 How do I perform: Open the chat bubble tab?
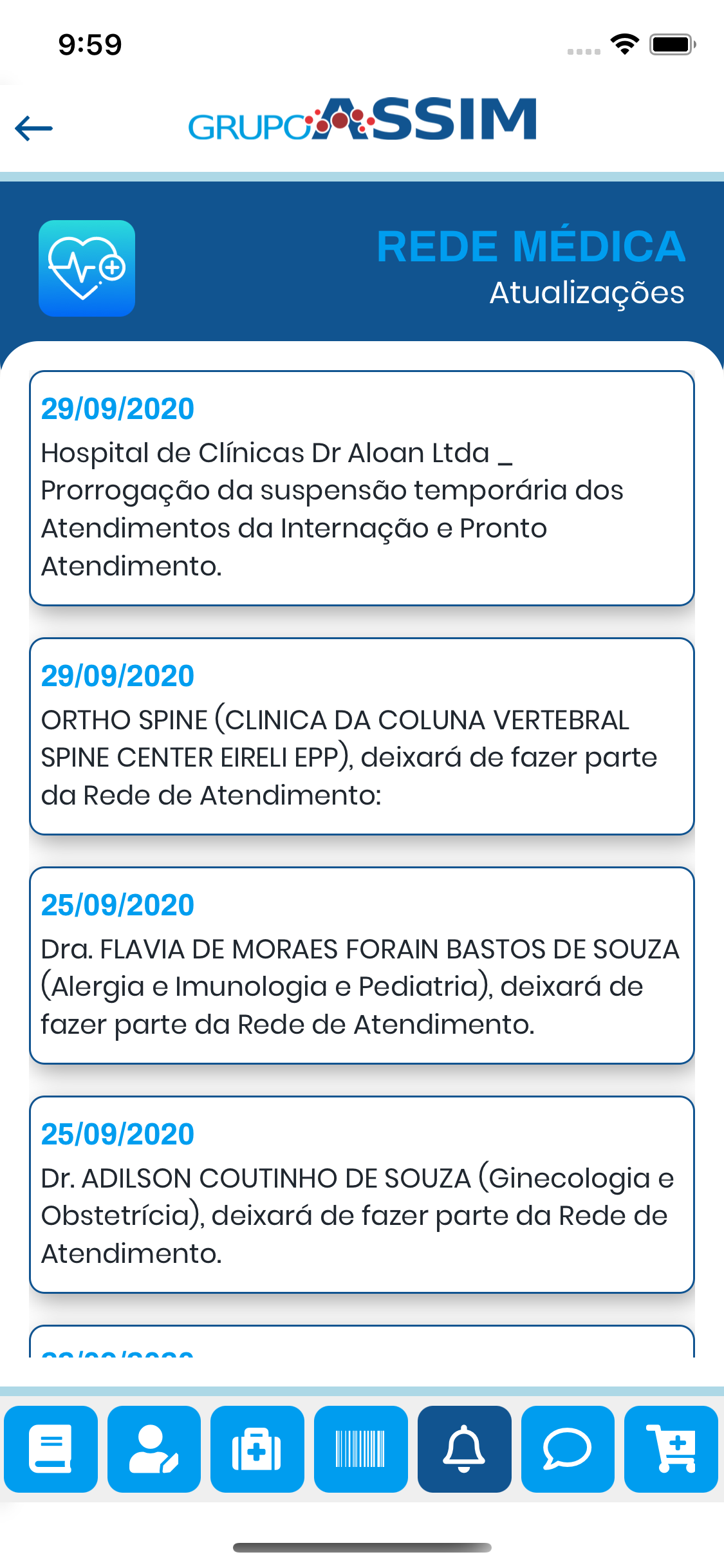pyautogui.click(x=567, y=1448)
